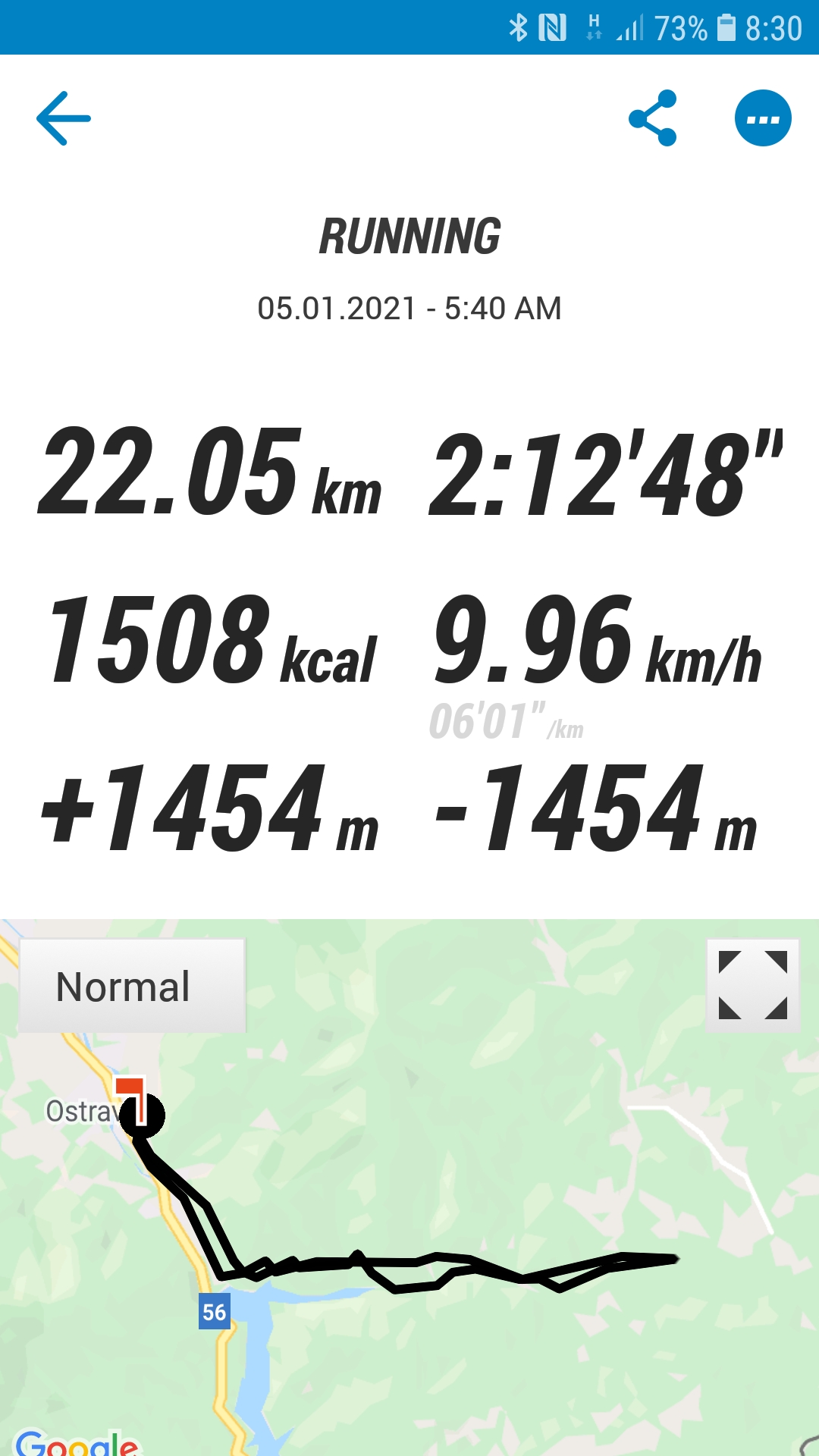Expand the map to fullscreen
Image resolution: width=819 pixels, height=1456 pixels.
click(x=753, y=985)
